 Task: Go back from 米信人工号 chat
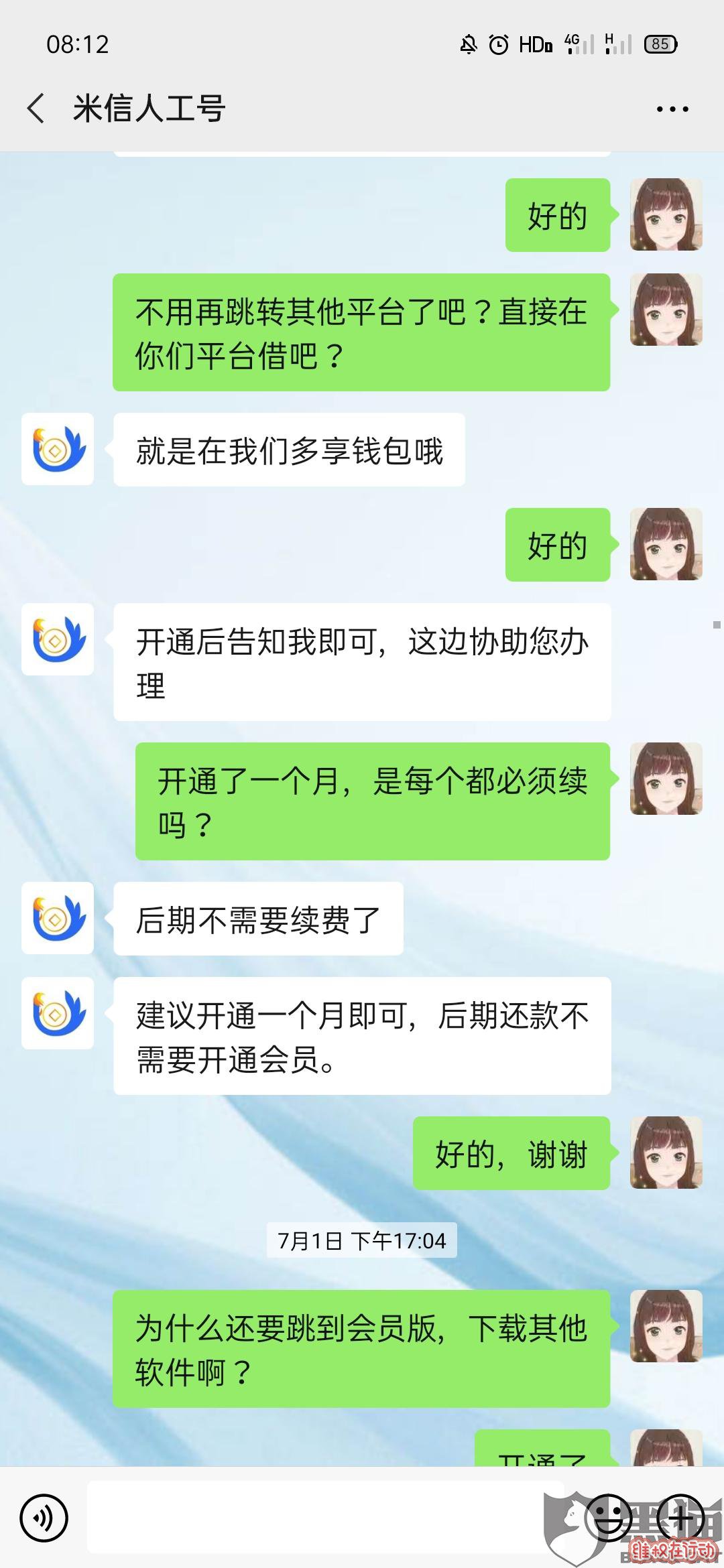(36, 108)
